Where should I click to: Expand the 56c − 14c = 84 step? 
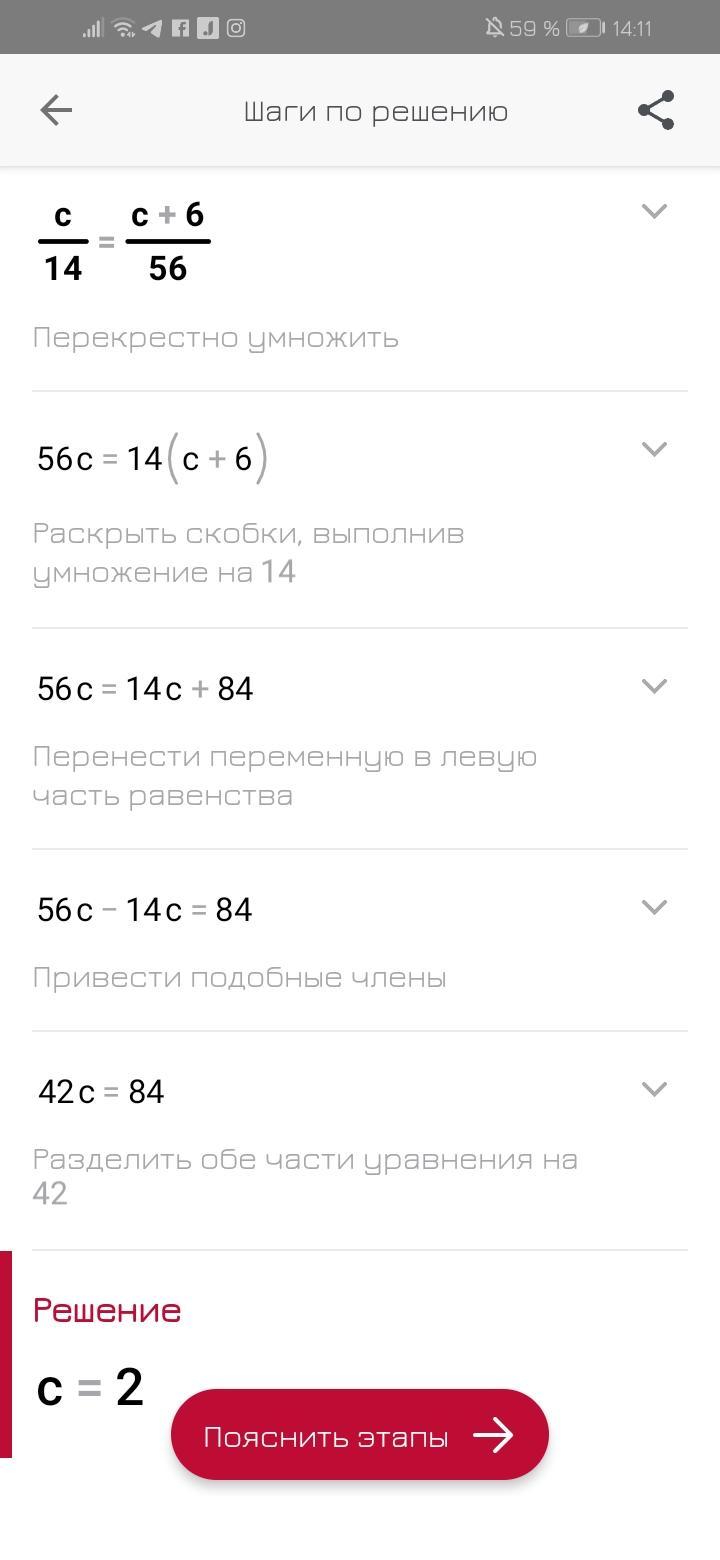click(654, 907)
